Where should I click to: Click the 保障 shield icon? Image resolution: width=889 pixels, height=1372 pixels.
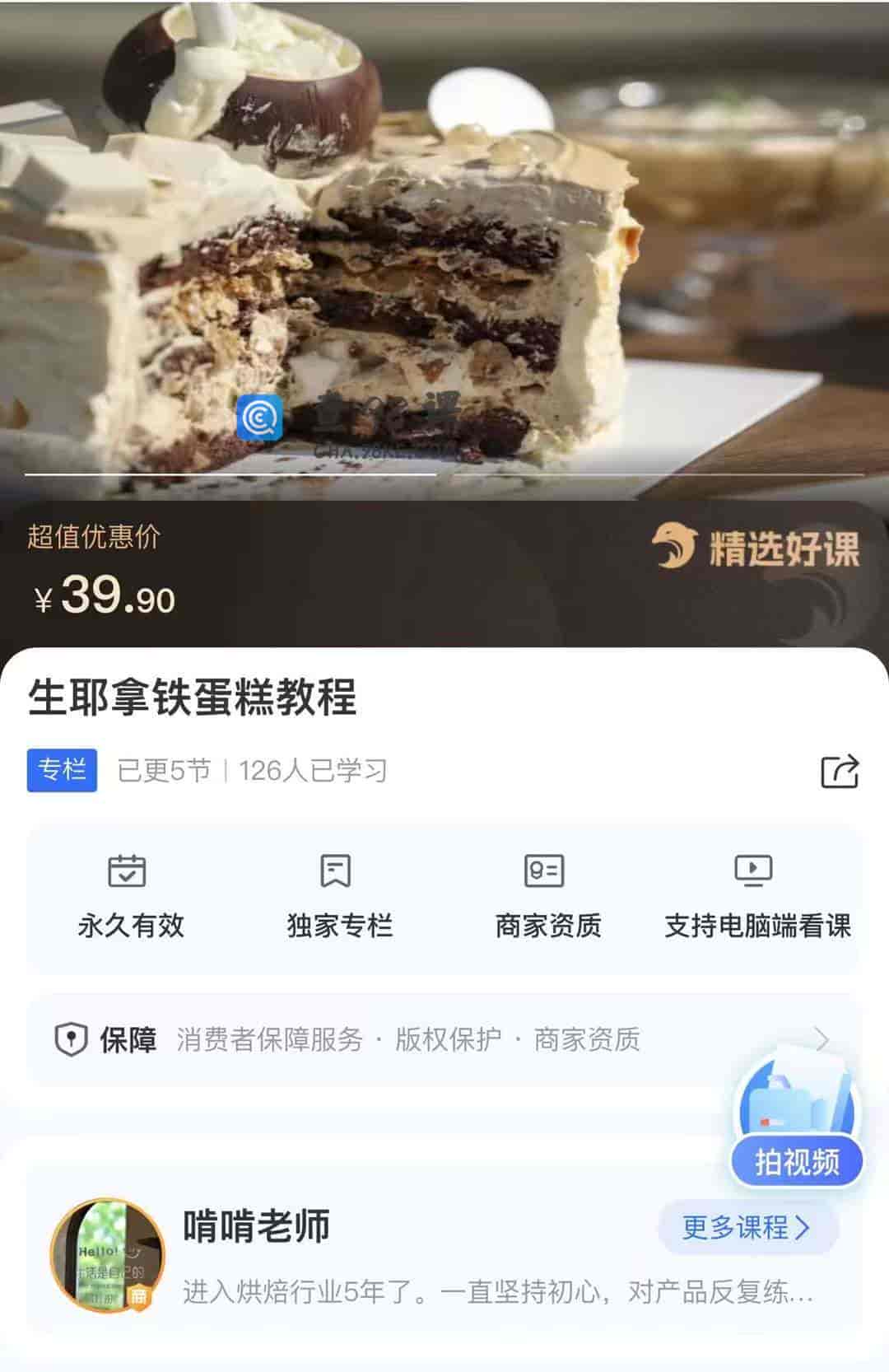71,1039
